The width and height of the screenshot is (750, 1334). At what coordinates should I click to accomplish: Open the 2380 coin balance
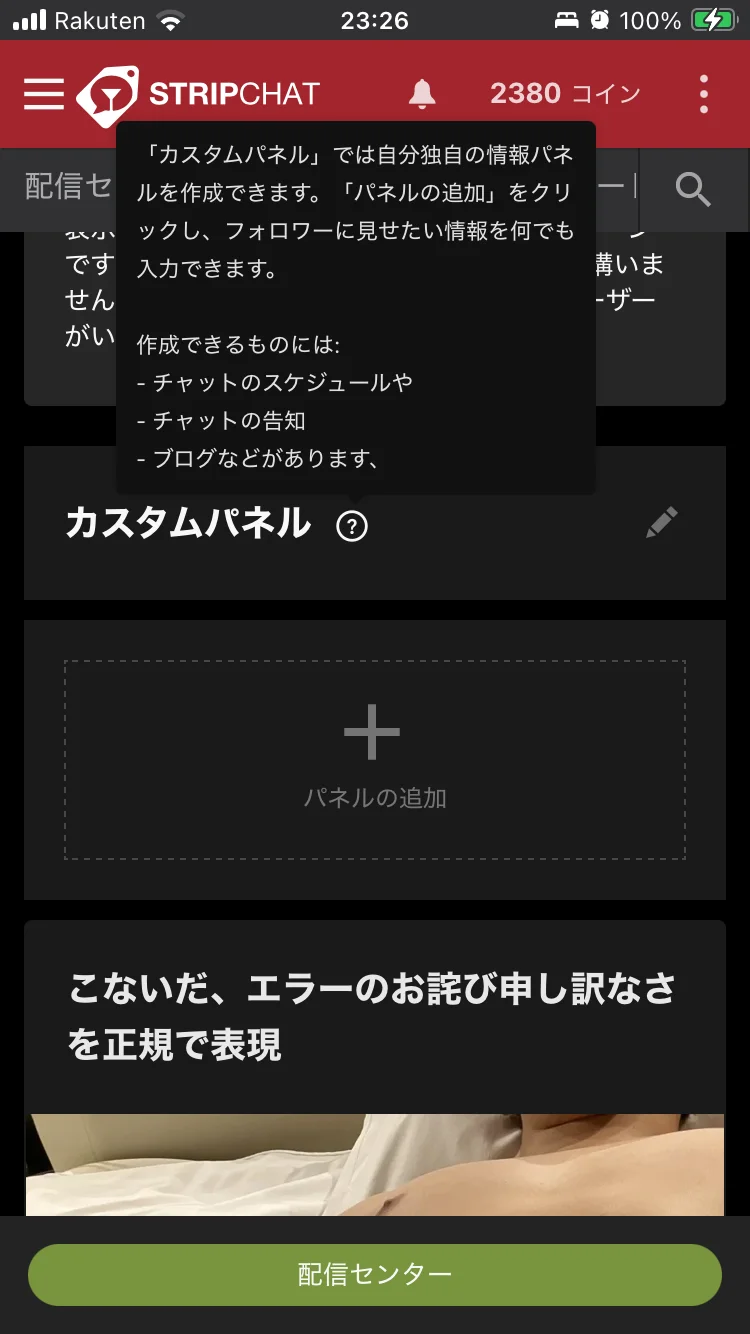[564, 94]
